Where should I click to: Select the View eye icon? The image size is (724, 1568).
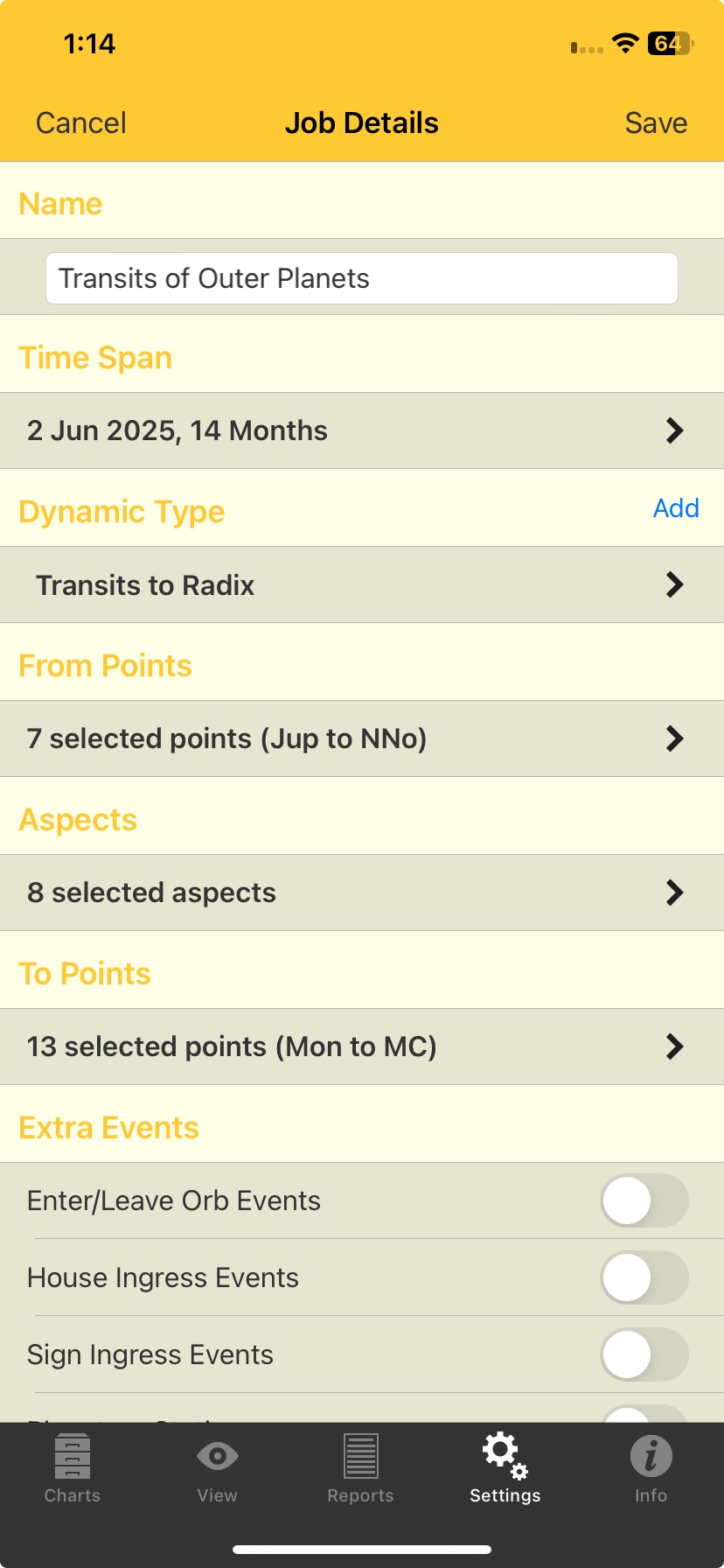[x=216, y=1457]
